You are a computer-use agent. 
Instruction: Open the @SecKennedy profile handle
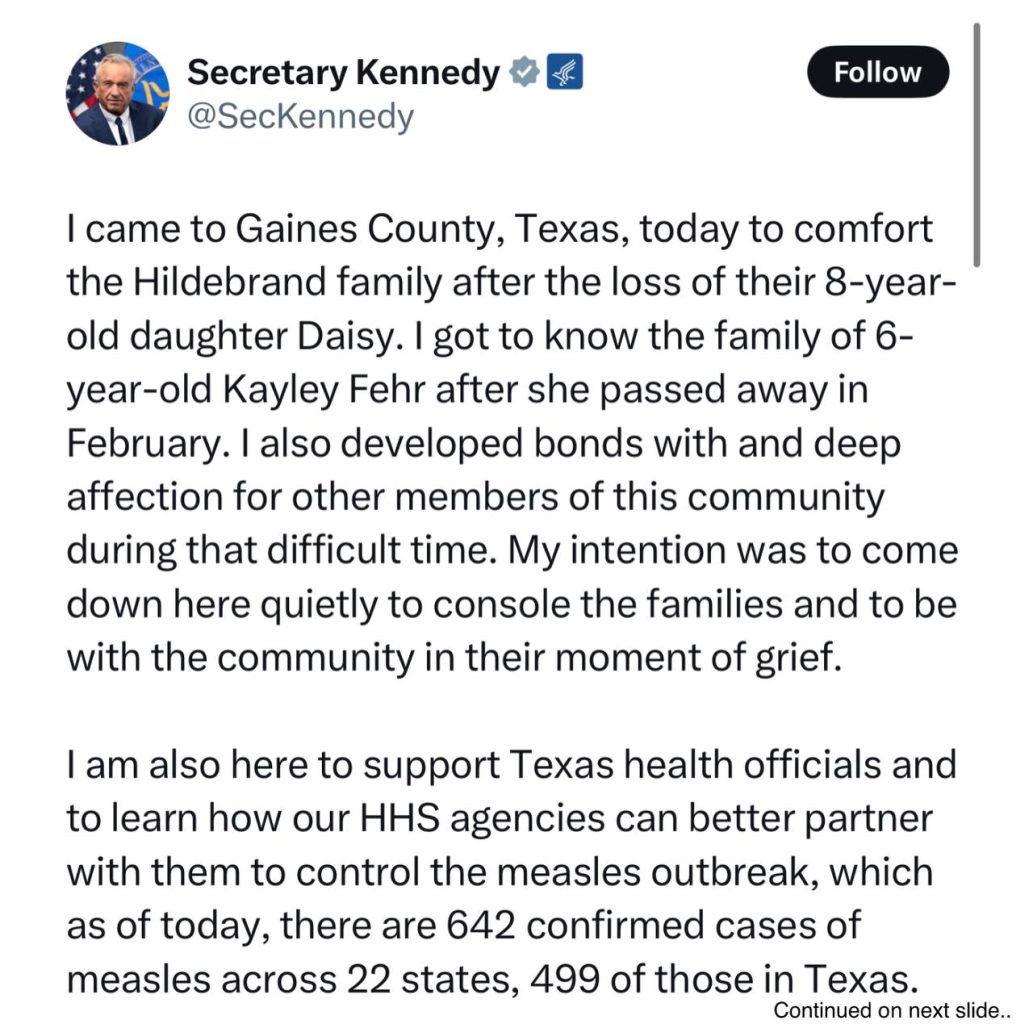click(x=300, y=117)
